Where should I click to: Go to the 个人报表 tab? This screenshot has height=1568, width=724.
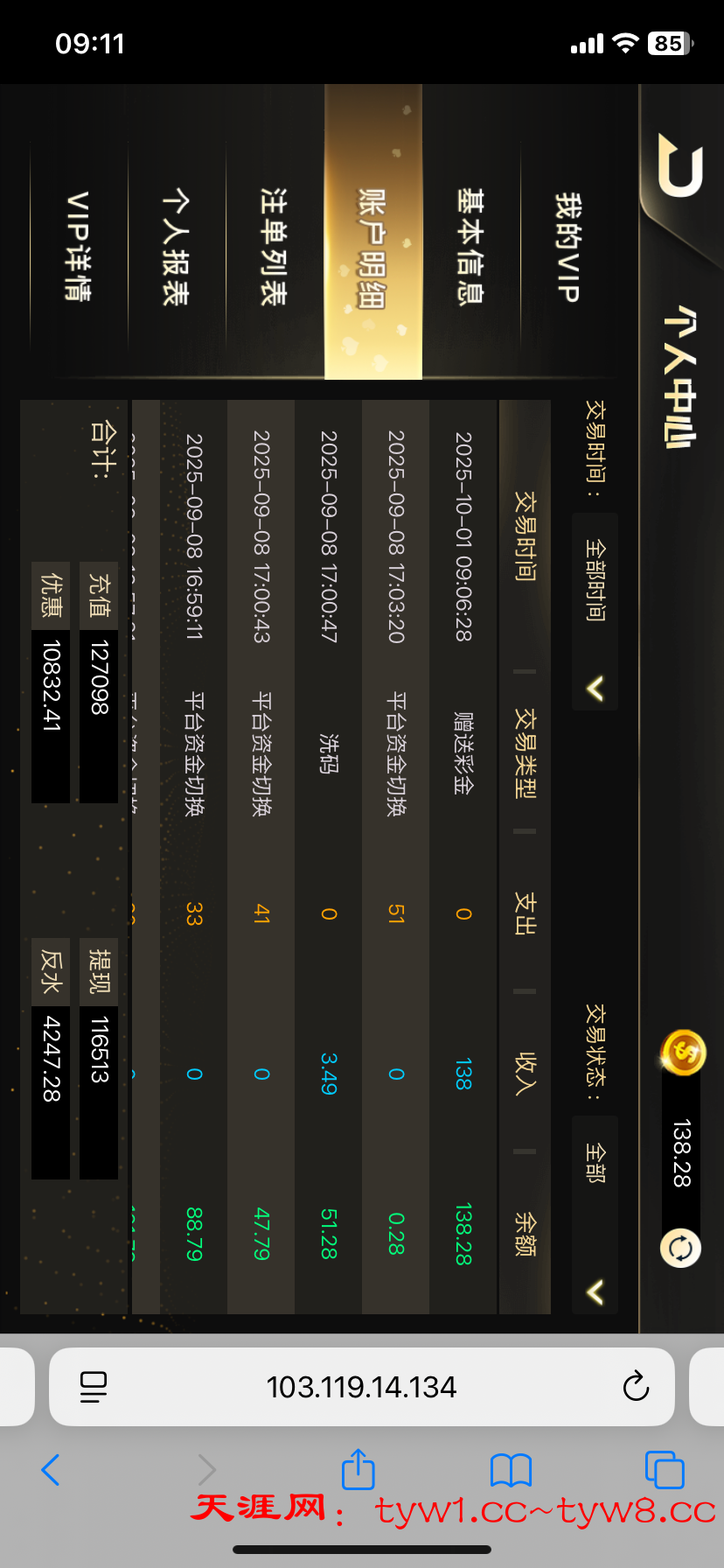[177, 246]
